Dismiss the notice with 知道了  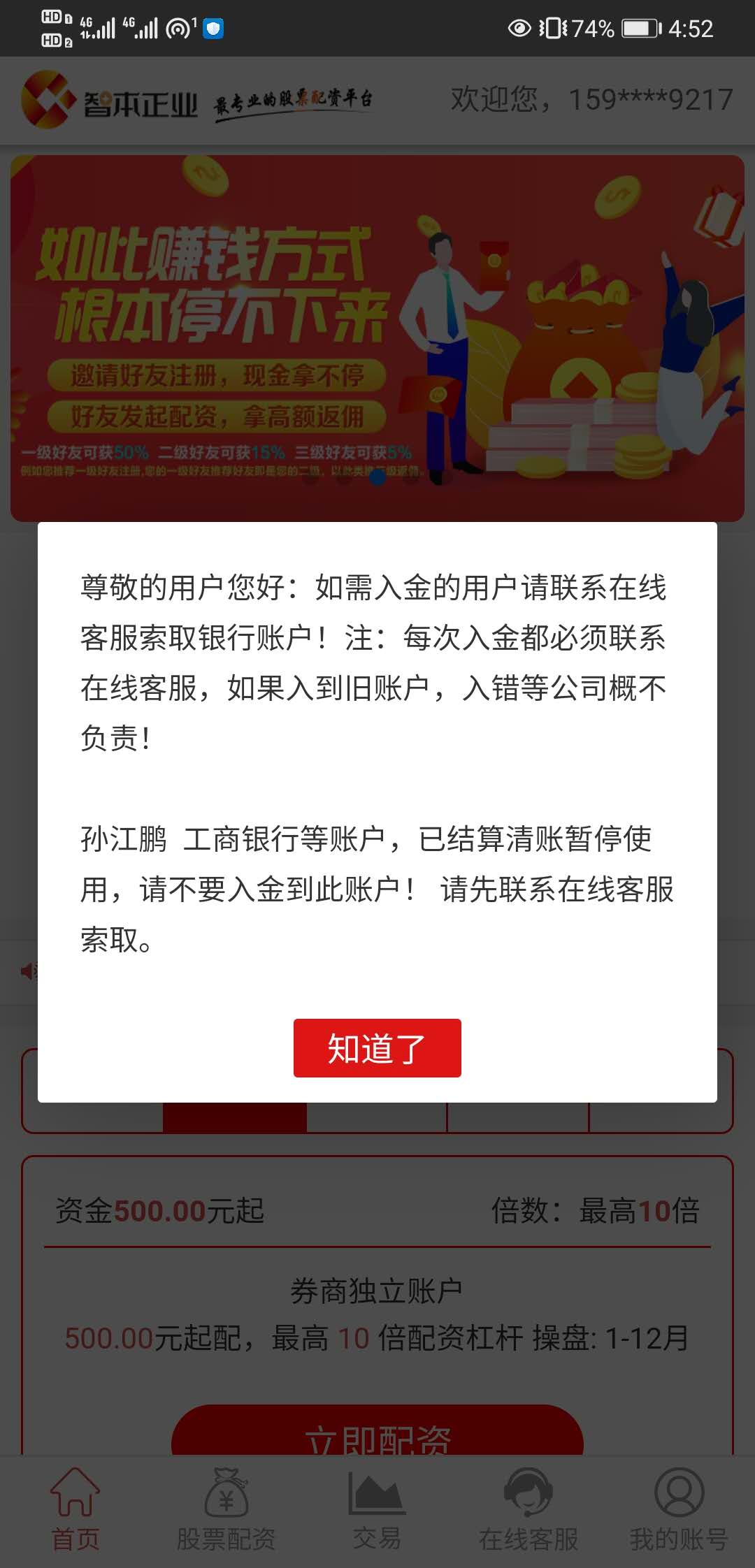pyautogui.click(x=377, y=1047)
